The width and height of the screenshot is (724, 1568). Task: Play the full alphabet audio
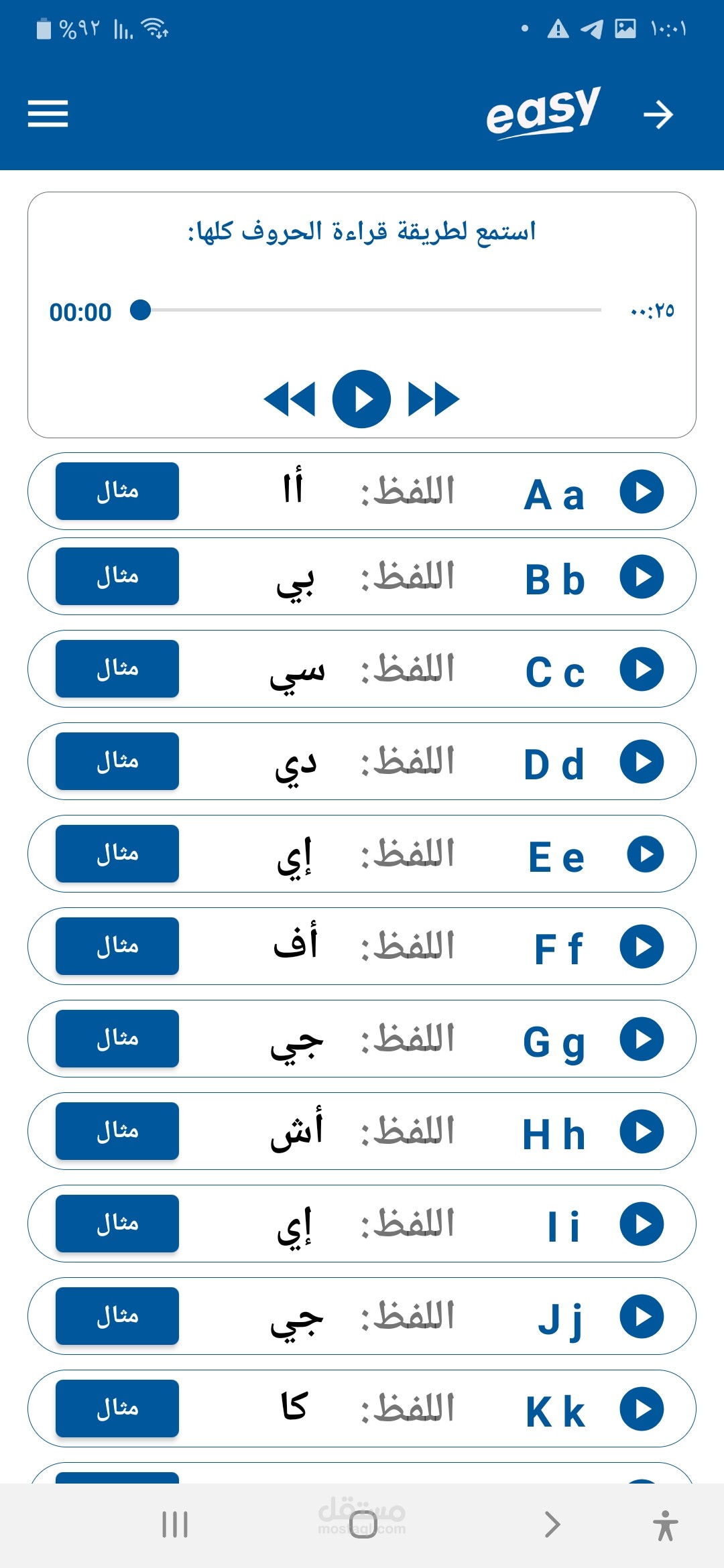click(x=362, y=399)
